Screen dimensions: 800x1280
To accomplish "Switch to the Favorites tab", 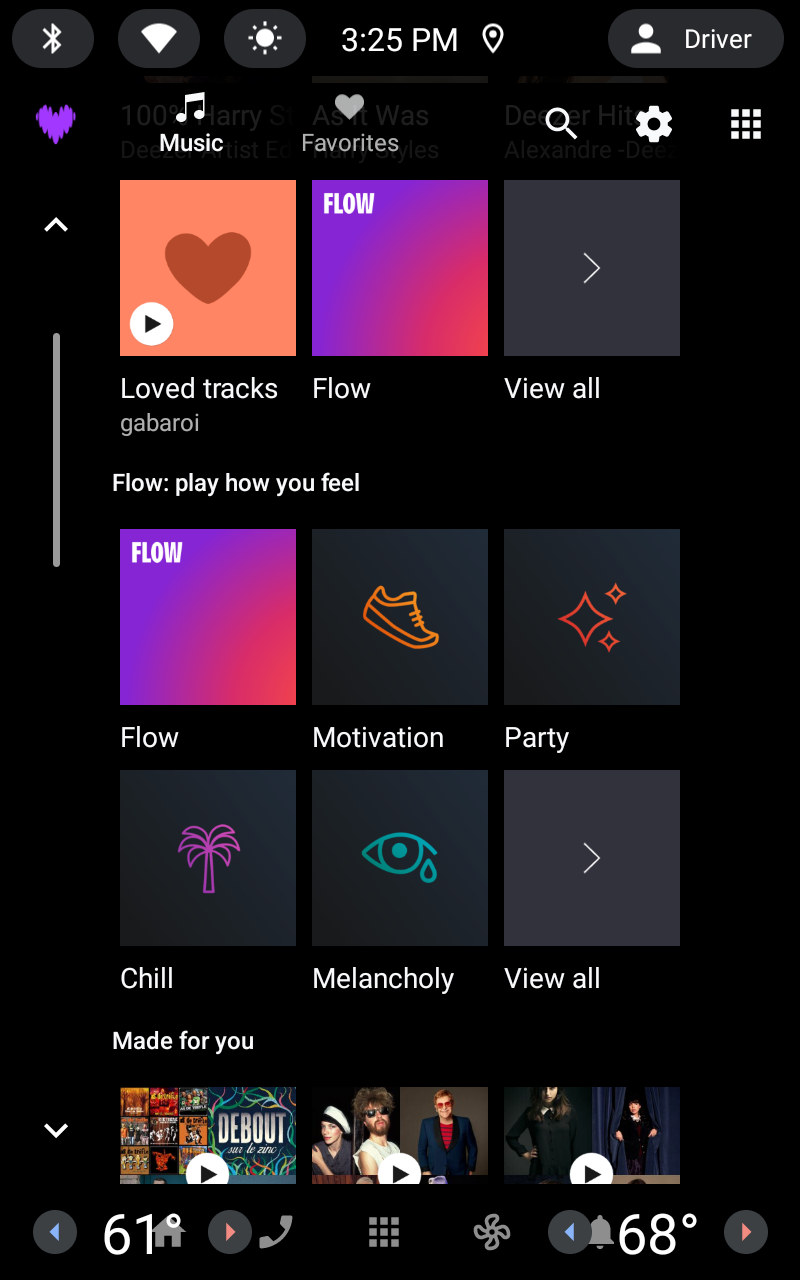I will point(349,124).
